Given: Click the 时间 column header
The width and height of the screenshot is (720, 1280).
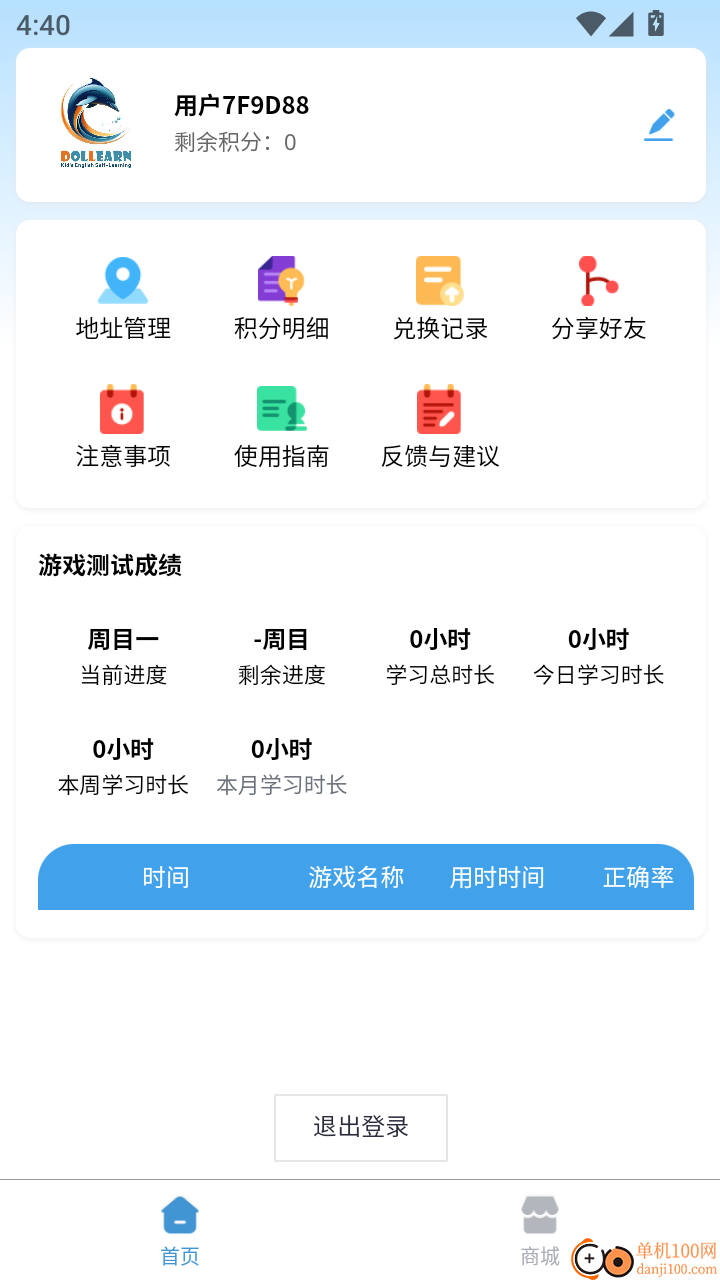Looking at the screenshot, I should (166, 877).
